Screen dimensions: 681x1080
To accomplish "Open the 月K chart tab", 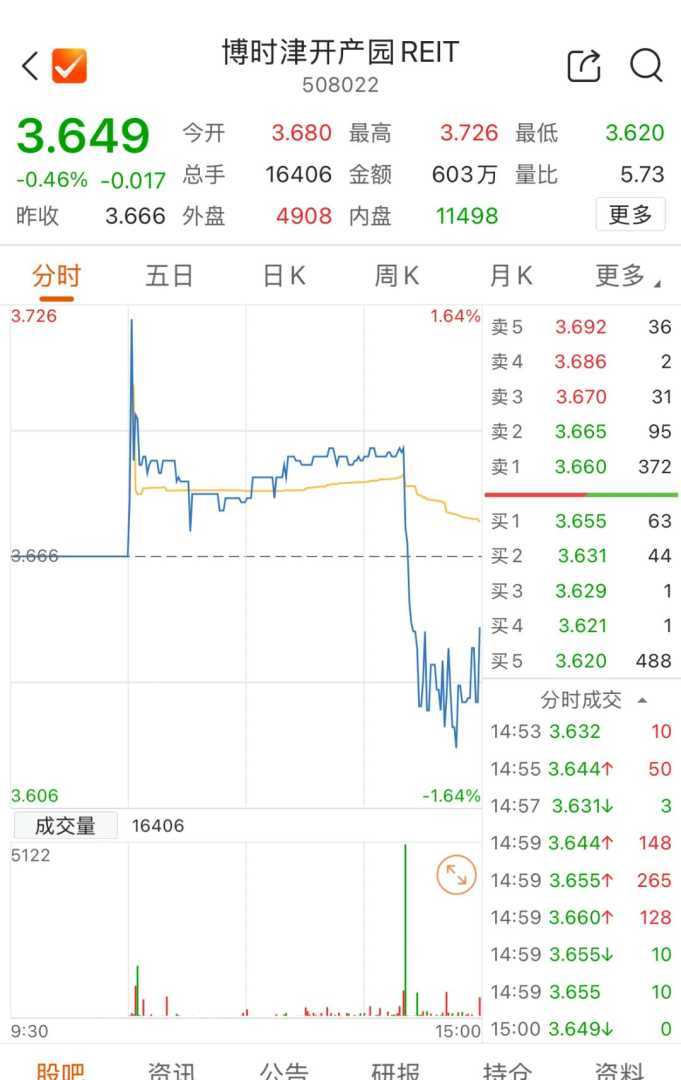I will (510, 276).
